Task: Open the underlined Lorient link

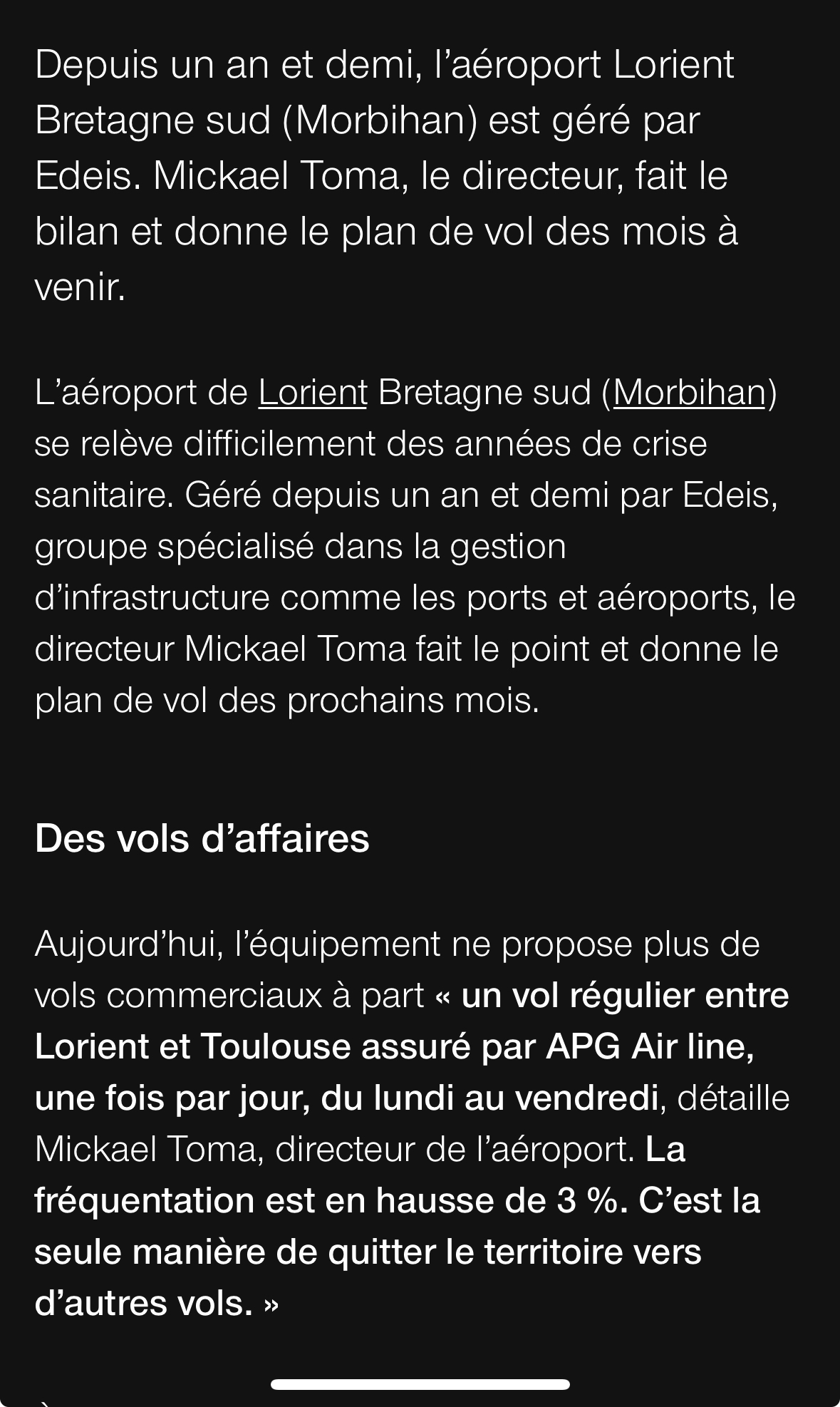Action: [312, 393]
